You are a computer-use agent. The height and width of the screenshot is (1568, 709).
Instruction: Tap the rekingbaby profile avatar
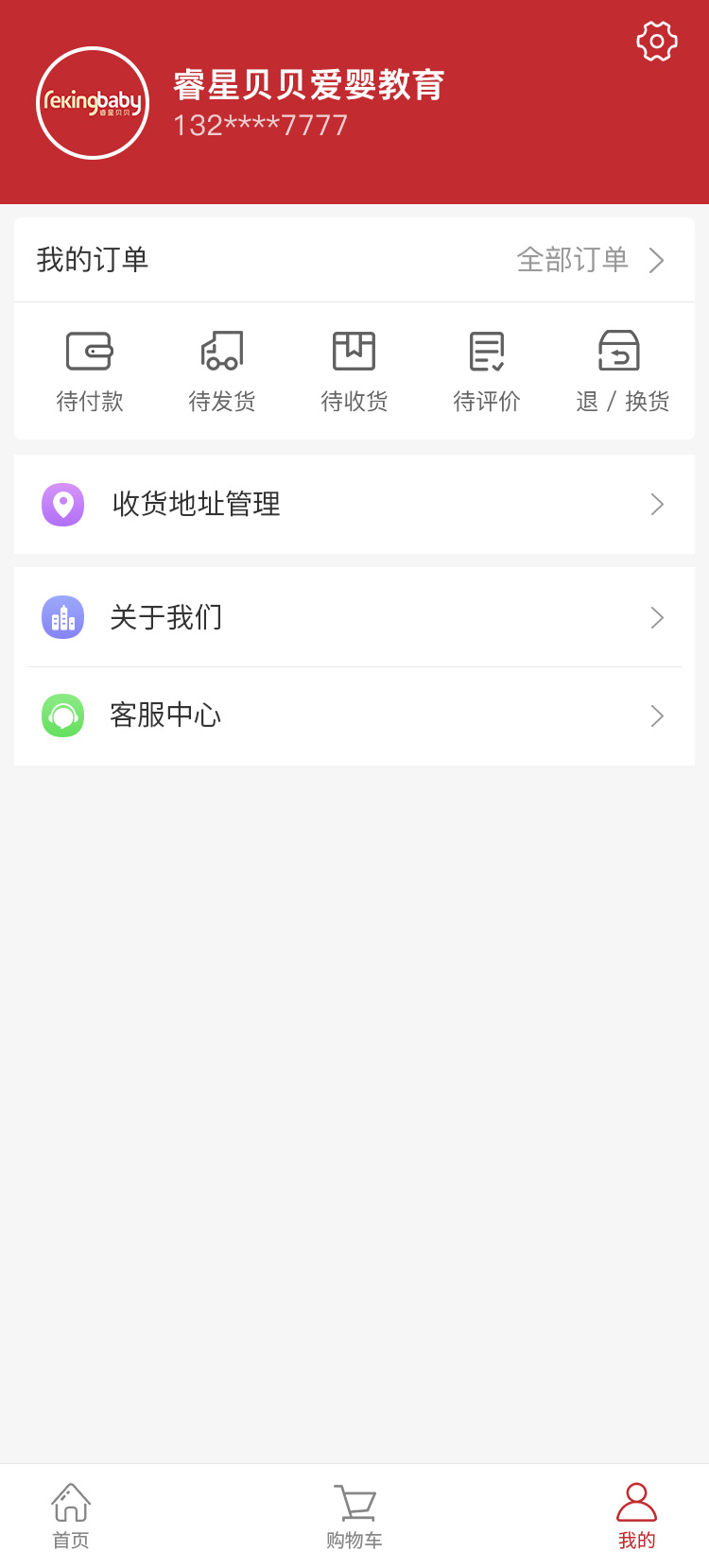pyautogui.click(x=93, y=103)
